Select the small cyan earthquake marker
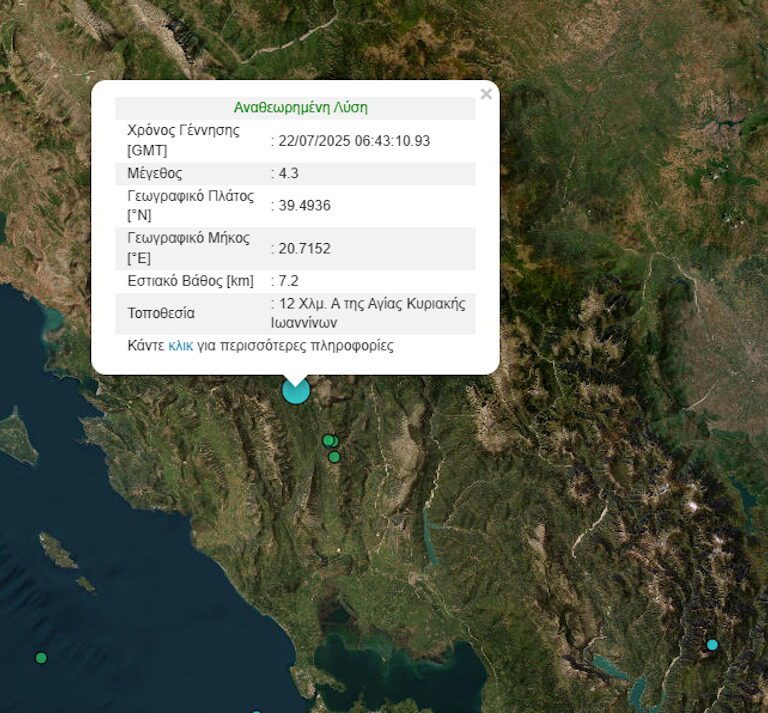 tap(712, 645)
